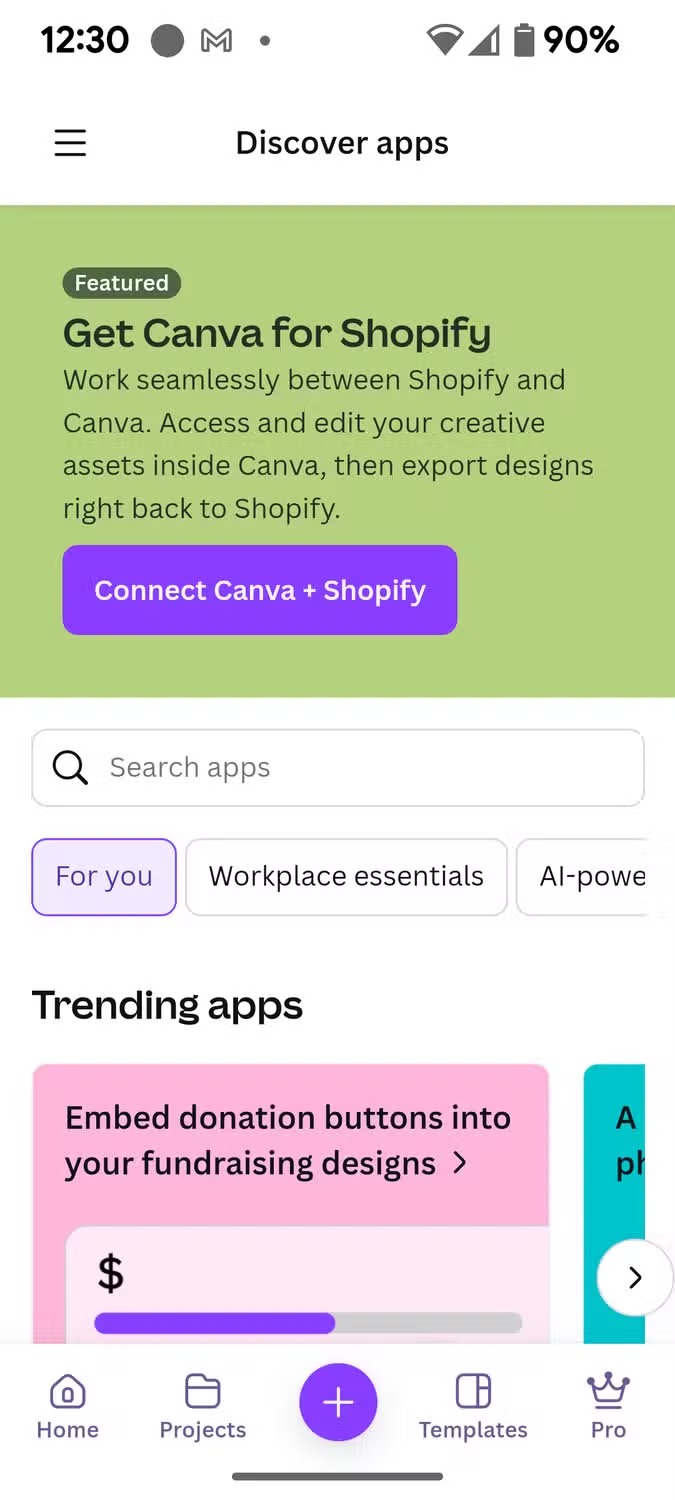
Task: Open the hamburger menu
Action: pos(70,143)
